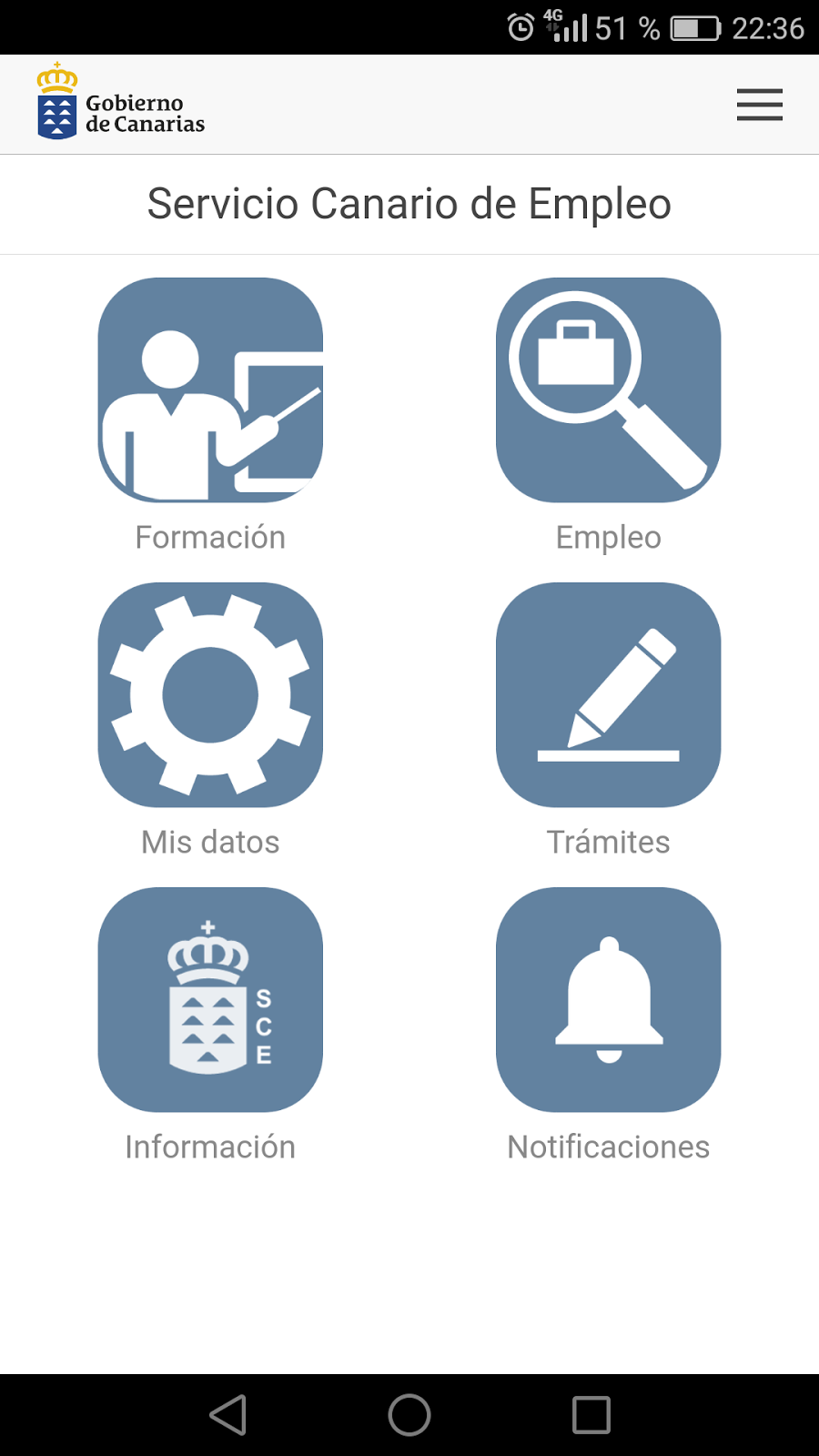Open the Formación training section
Image resolution: width=819 pixels, height=1456 pixels.
pos(209,391)
